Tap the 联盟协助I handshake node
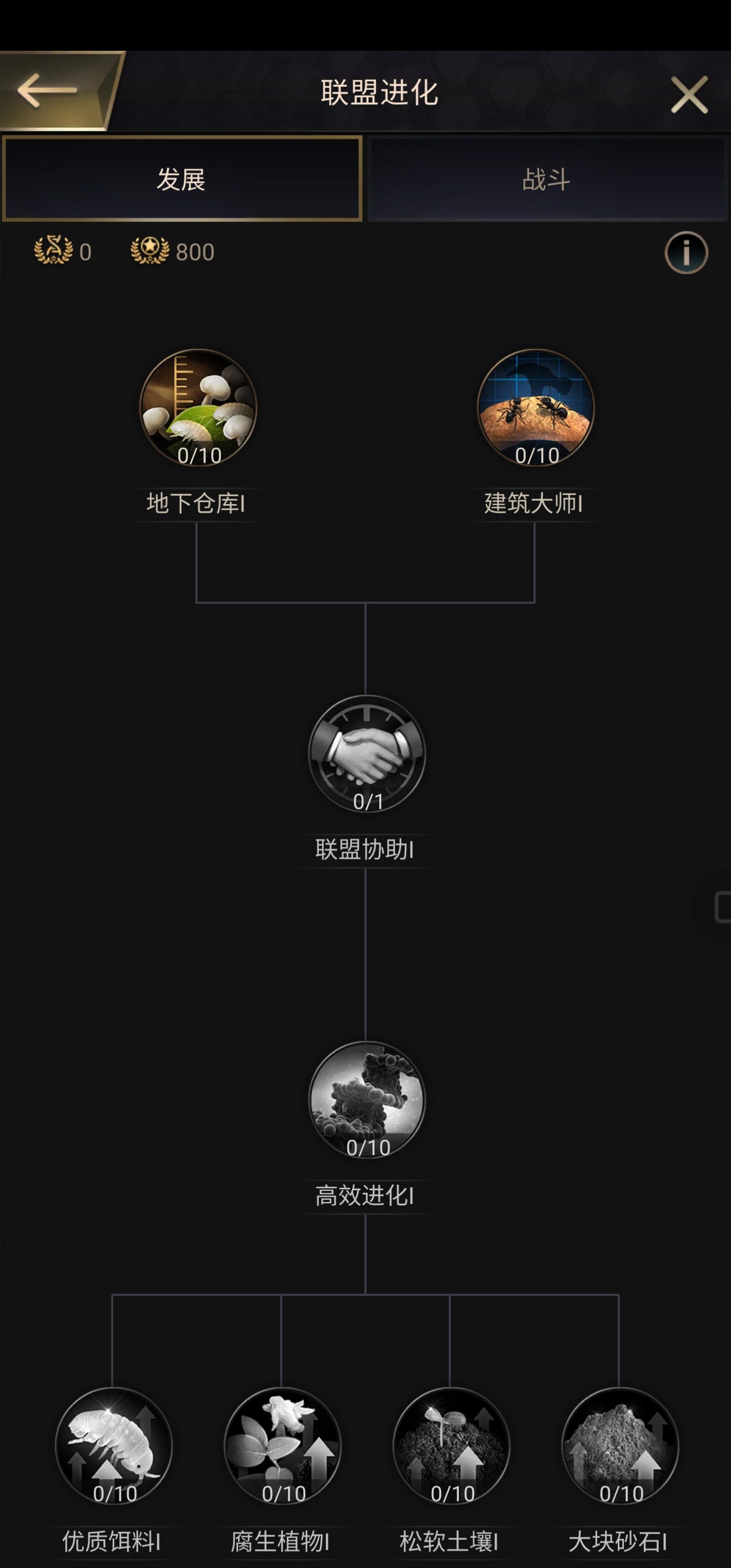The height and width of the screenshot is (1568, 731). [x=367, y=754]
